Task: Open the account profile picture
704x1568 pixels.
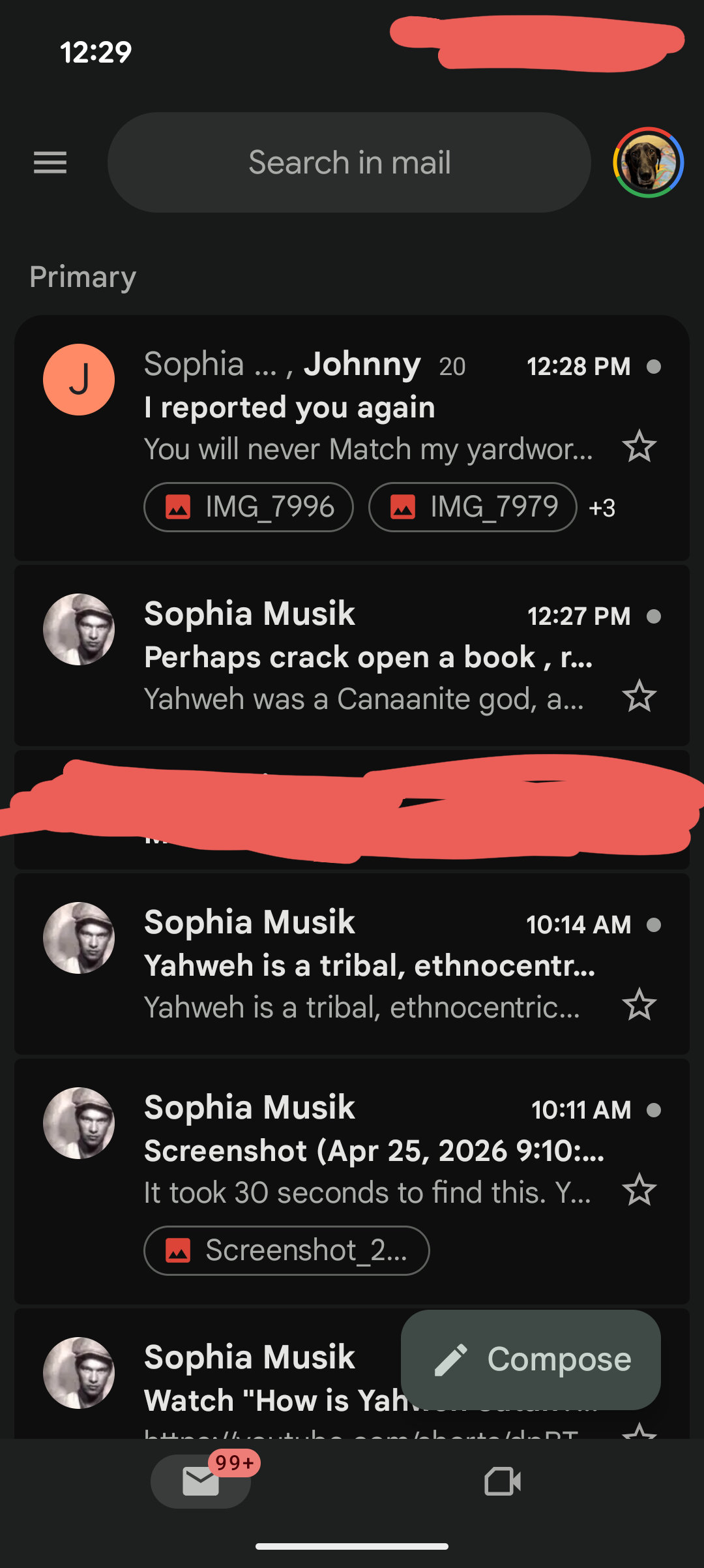Action: point(648,162)
